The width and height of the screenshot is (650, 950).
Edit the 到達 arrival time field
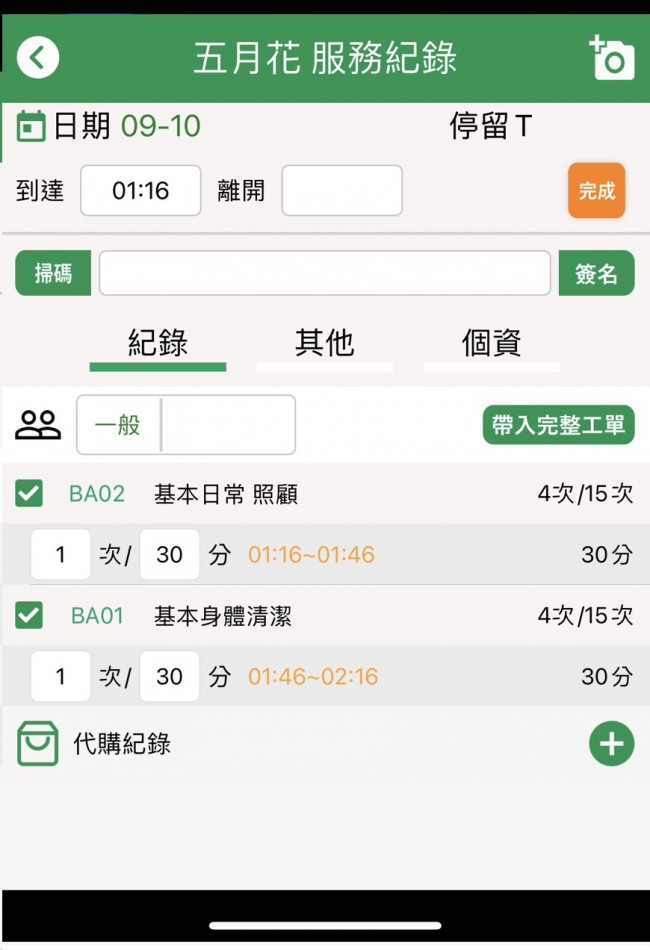(141, 190)
